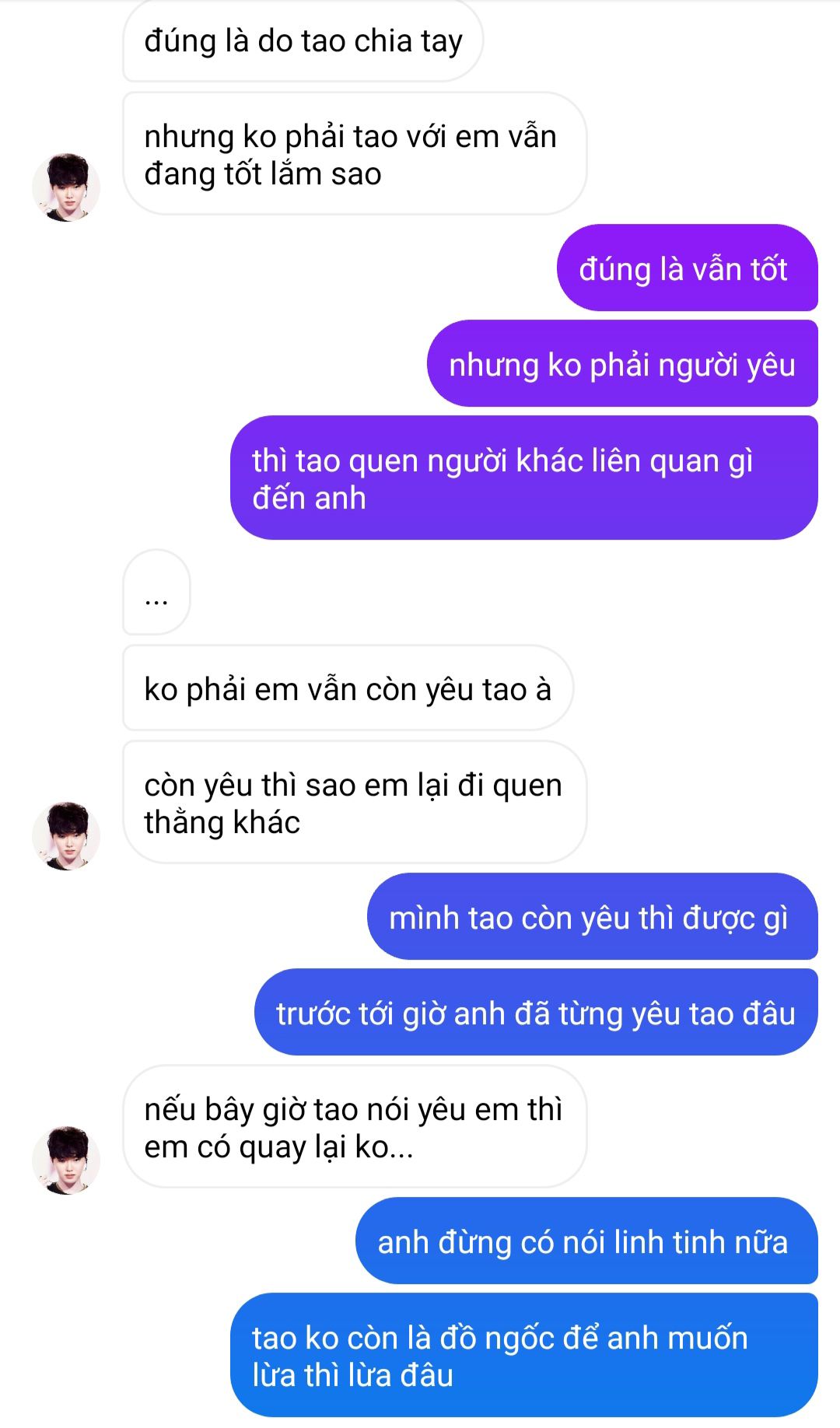This screenshot has height=1428, width=840.
Task: Tap profile picture next to "thằng khác" message
Action: (x=66, y=836)
